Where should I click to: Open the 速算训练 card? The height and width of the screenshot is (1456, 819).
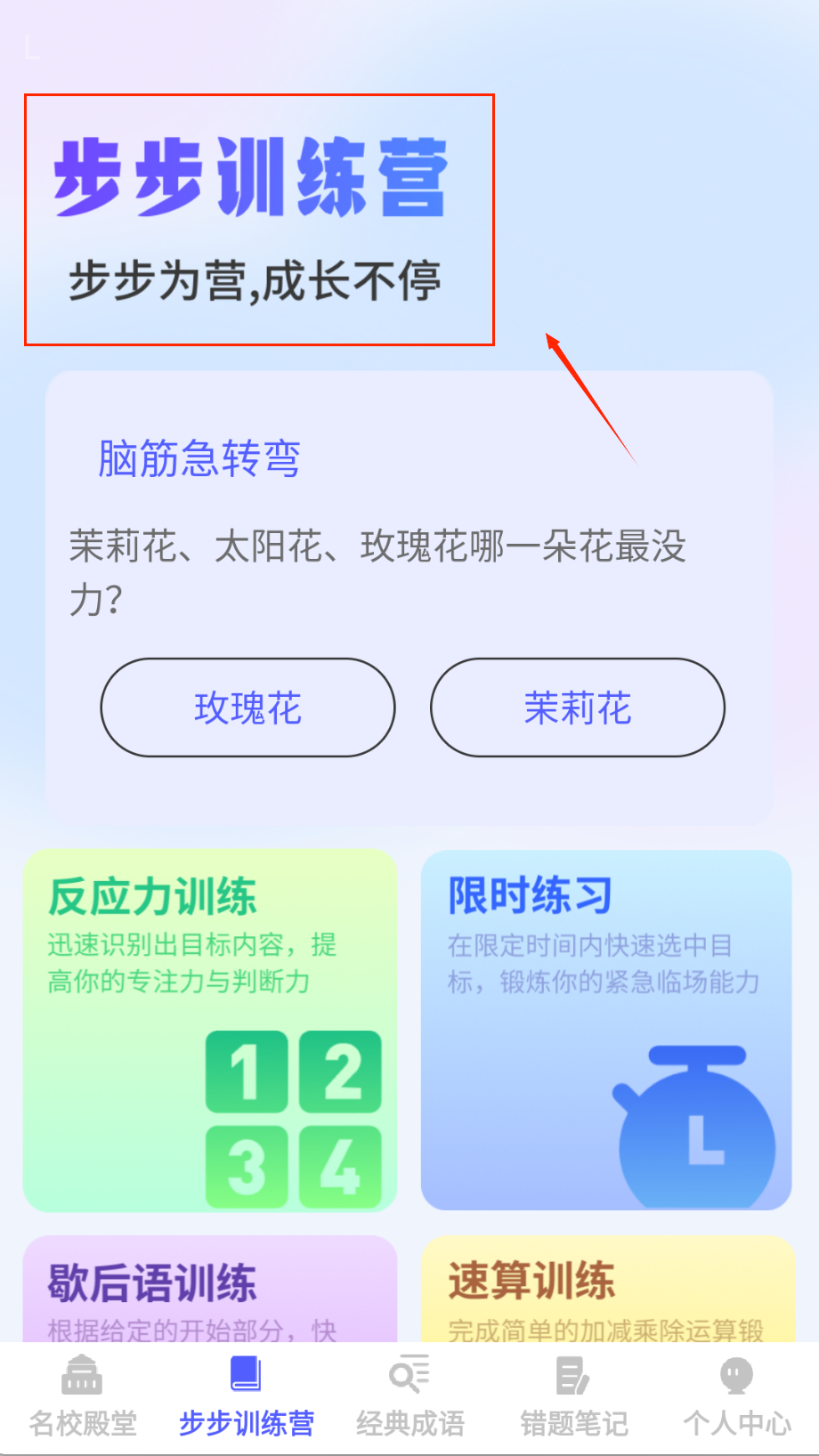[x=606, y=1290]
